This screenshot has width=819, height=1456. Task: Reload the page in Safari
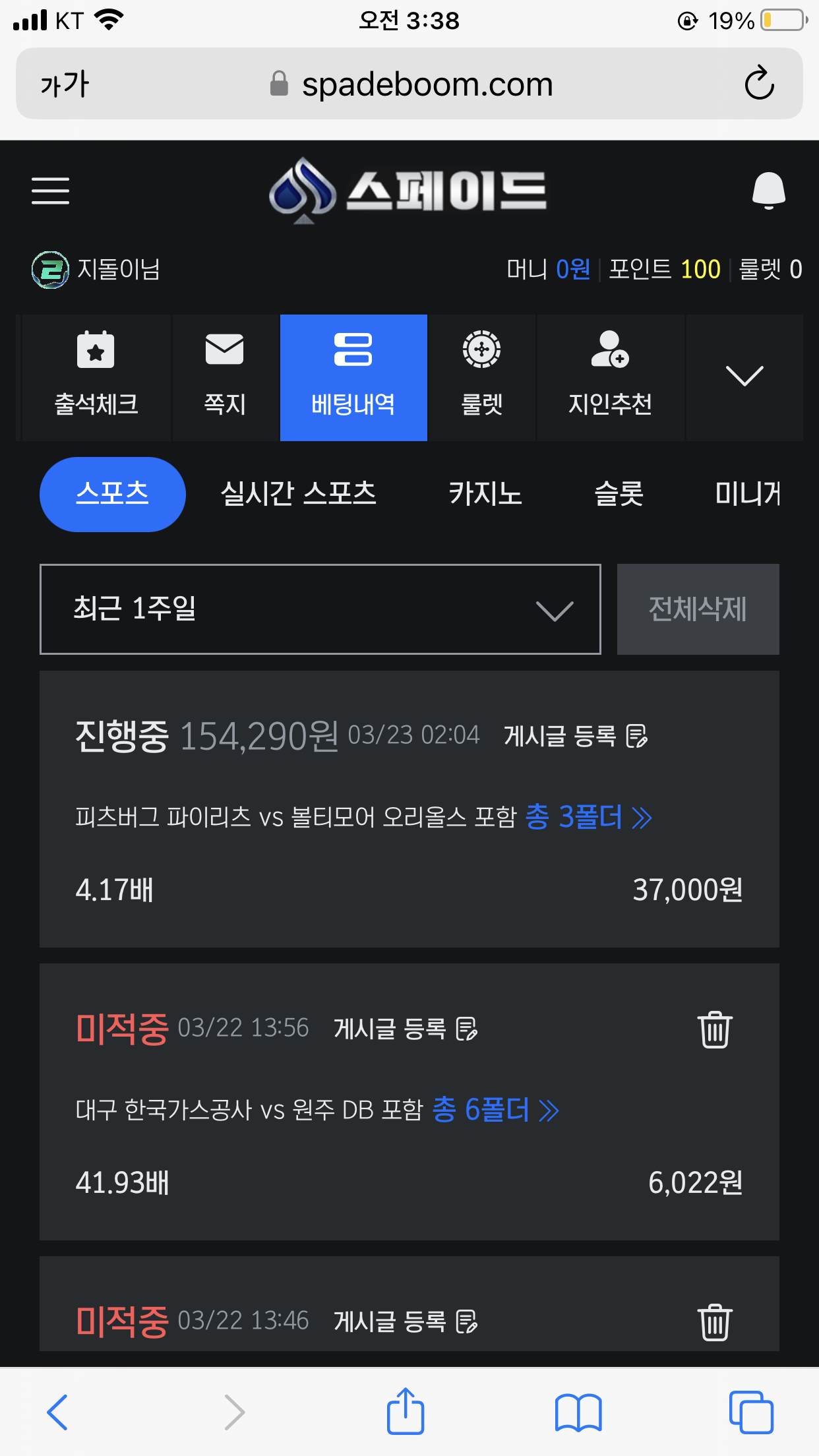coord(759,83)
